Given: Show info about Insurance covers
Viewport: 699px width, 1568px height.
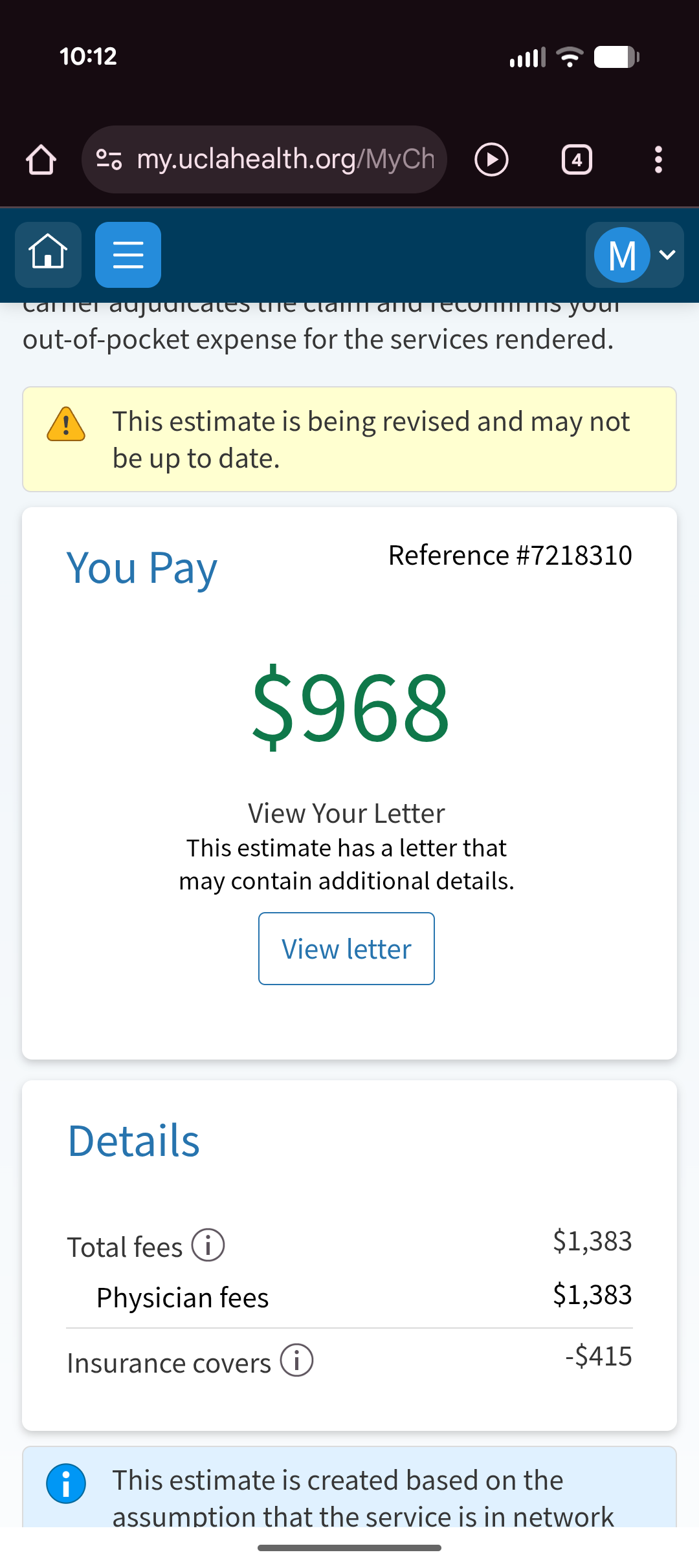Looking at the screenshot, I should (x=296, y=1360).
